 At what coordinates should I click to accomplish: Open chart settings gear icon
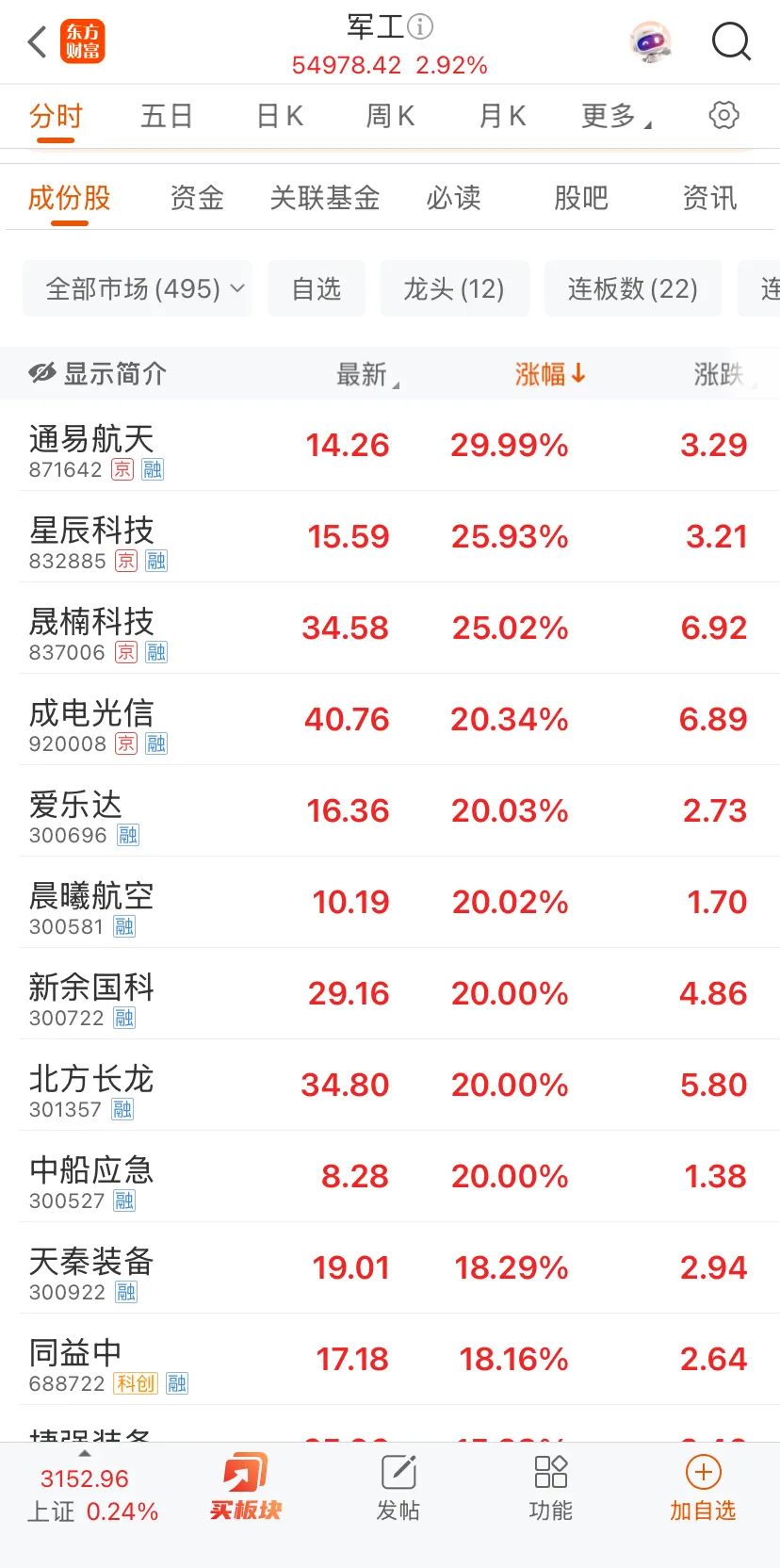coord(723,116)
